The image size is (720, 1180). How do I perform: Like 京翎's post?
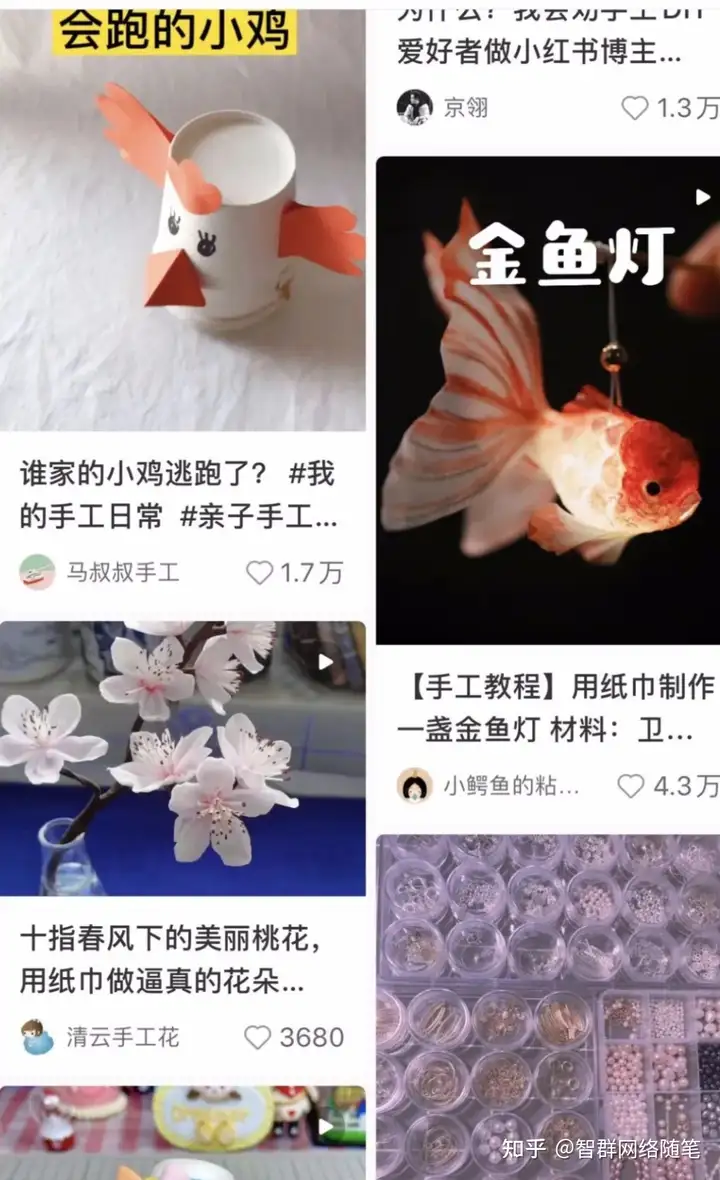634,108
